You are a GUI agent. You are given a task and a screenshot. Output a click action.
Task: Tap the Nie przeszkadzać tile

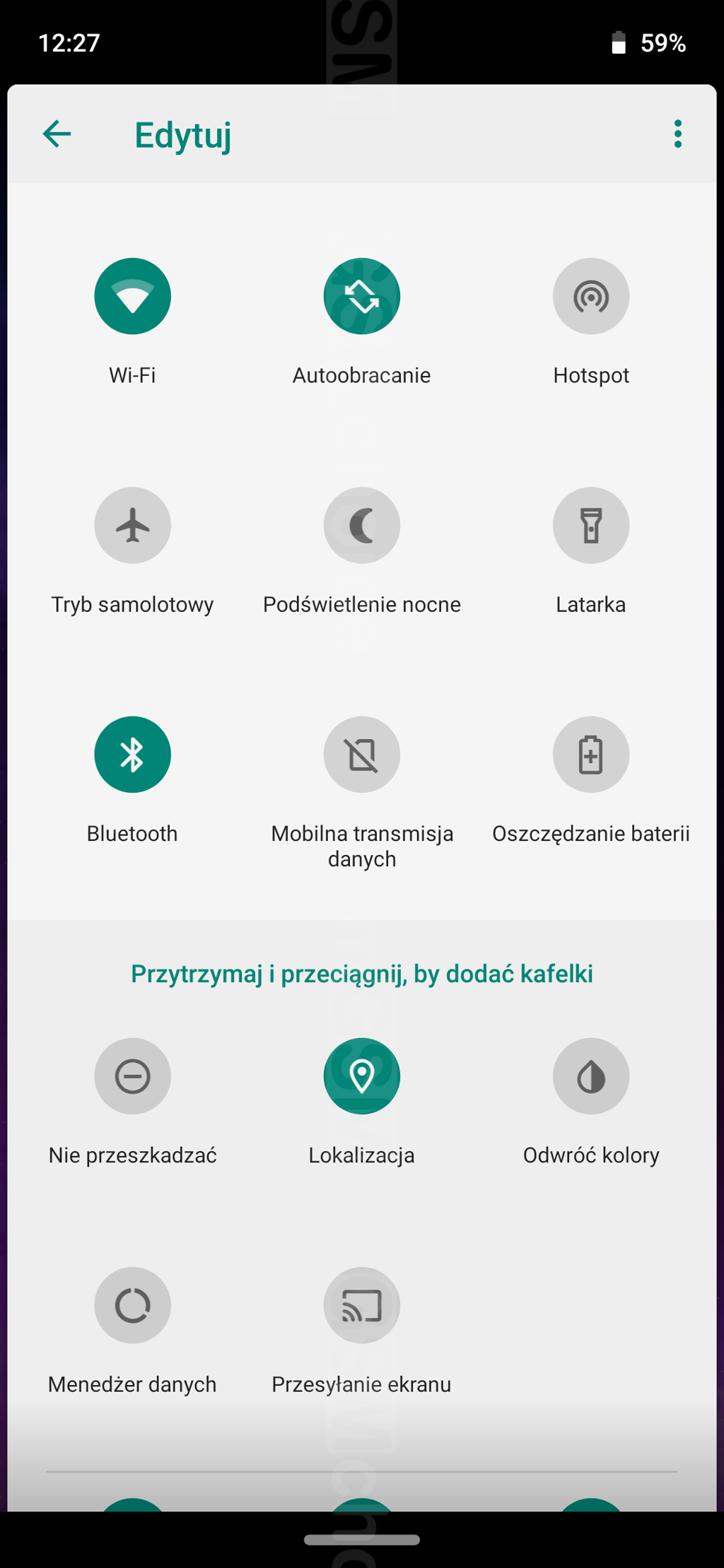(132, 1075)
